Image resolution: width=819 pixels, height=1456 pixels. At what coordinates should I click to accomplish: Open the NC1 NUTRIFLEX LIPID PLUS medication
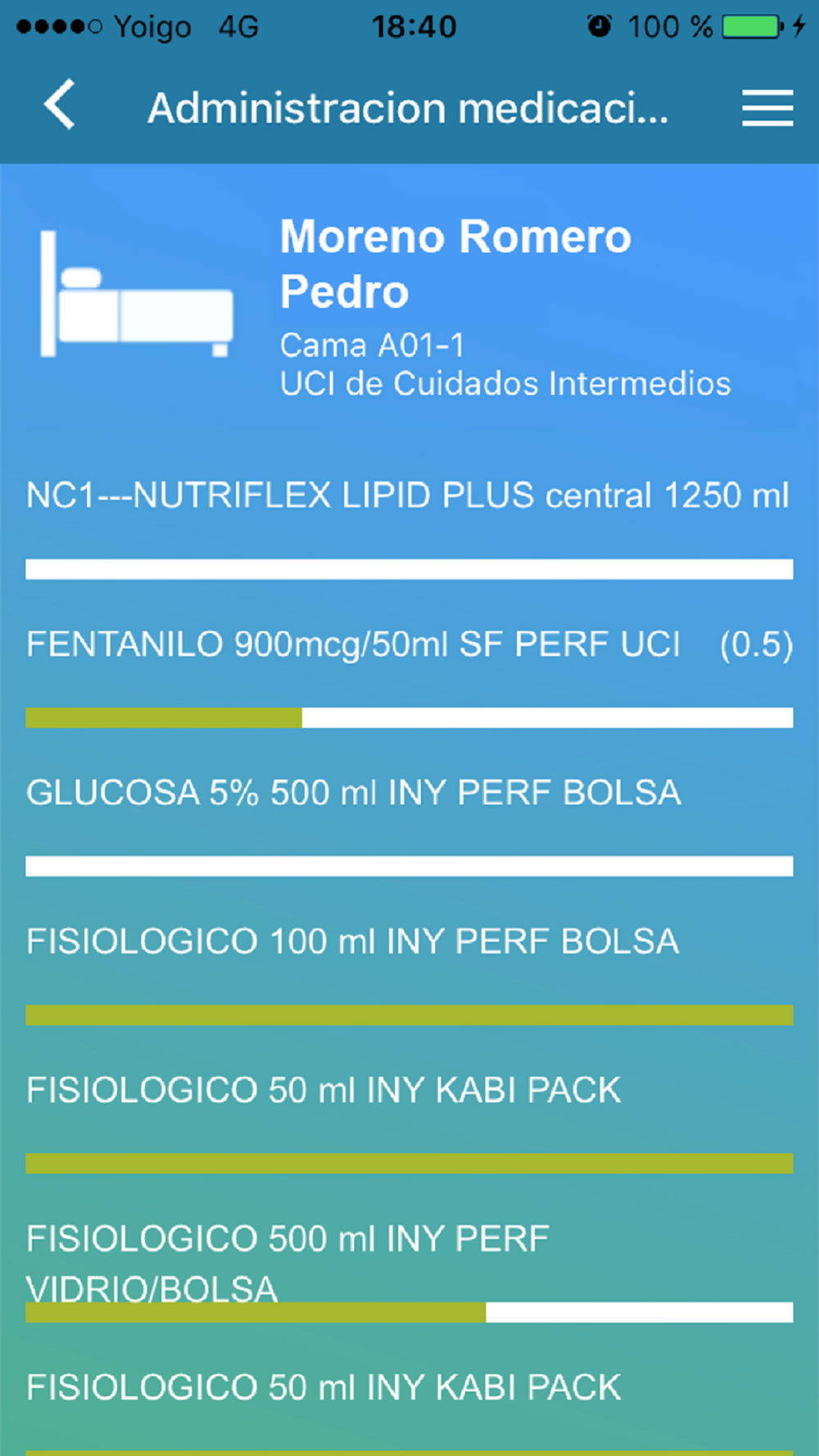[x=407, y=496]
